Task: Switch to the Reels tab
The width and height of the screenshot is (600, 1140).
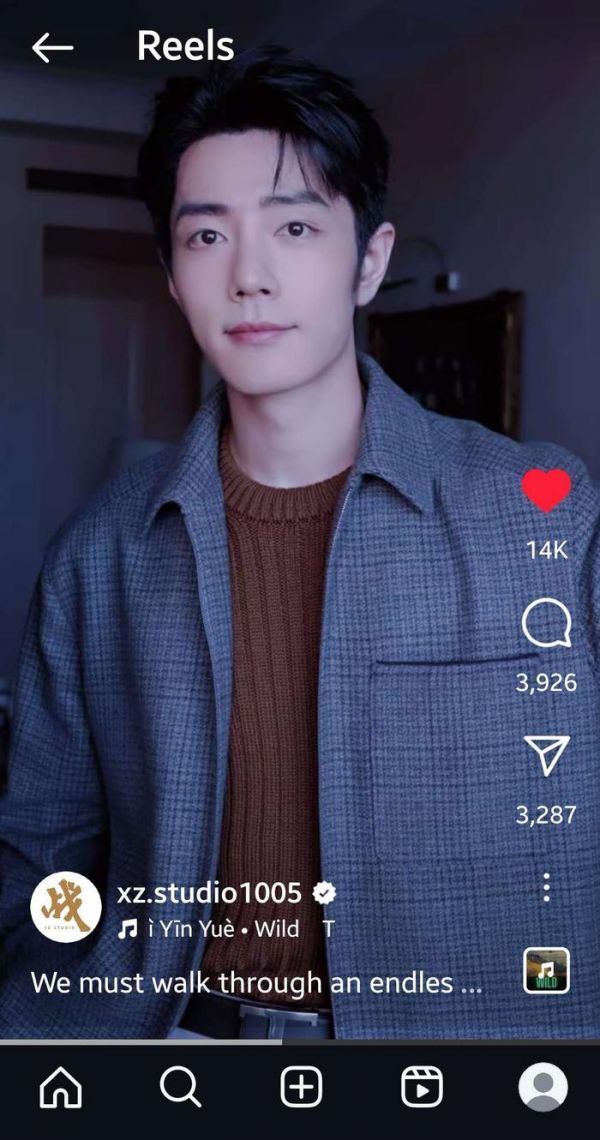Action: pos(422,1087)
